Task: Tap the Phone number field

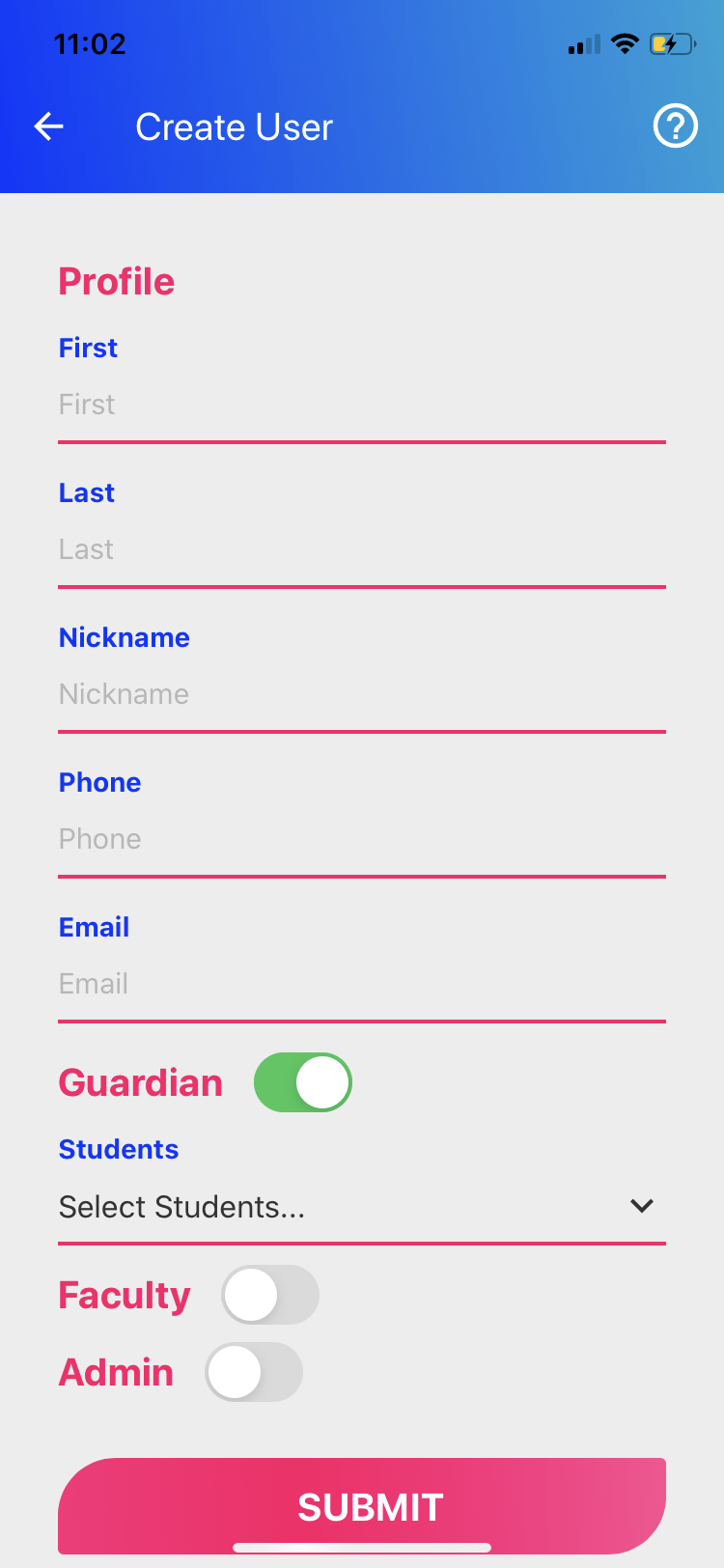Action: pyautogui.click(x=362, y=839)
